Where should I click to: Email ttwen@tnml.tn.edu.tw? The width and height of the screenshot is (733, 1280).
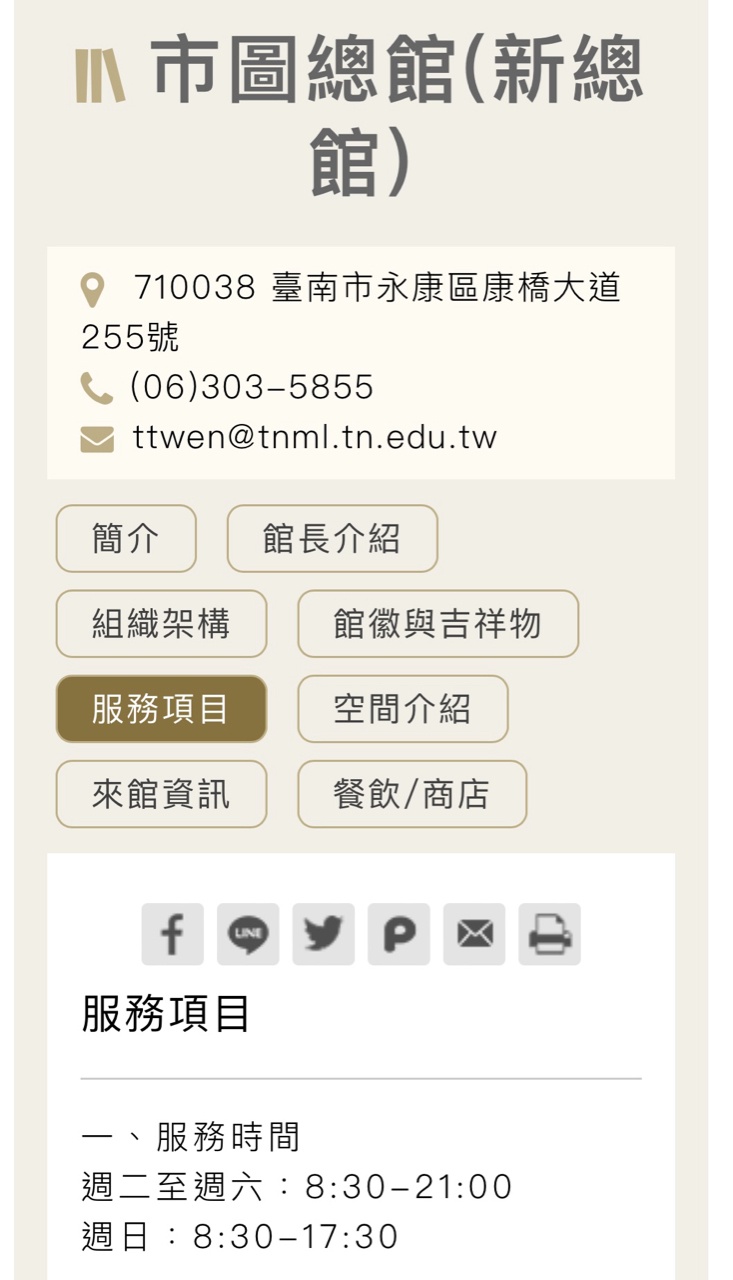314,437
